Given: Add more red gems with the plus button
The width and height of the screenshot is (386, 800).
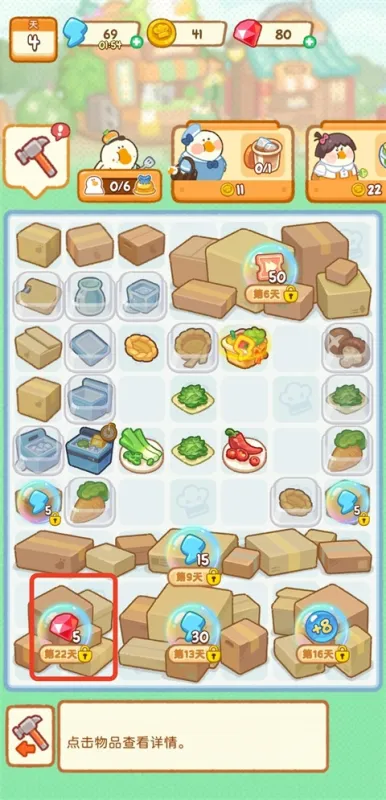Looking at the screenshot, I should (x=310, y=42).
